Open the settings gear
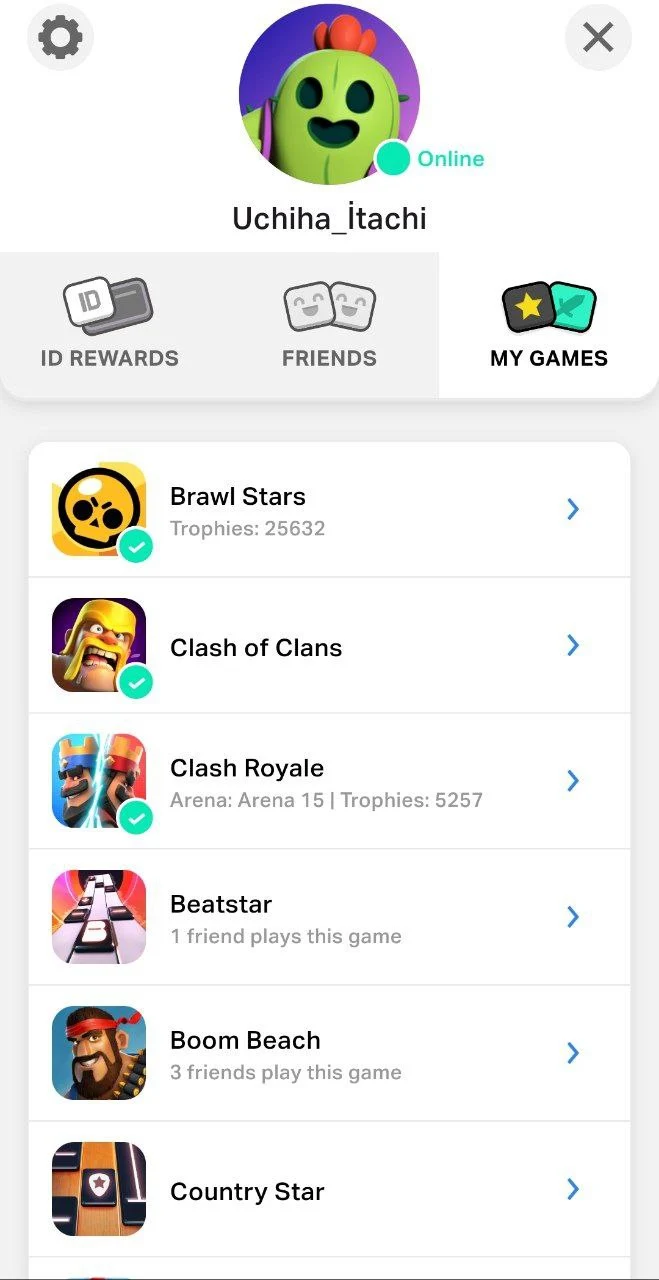 coord(59,38)
